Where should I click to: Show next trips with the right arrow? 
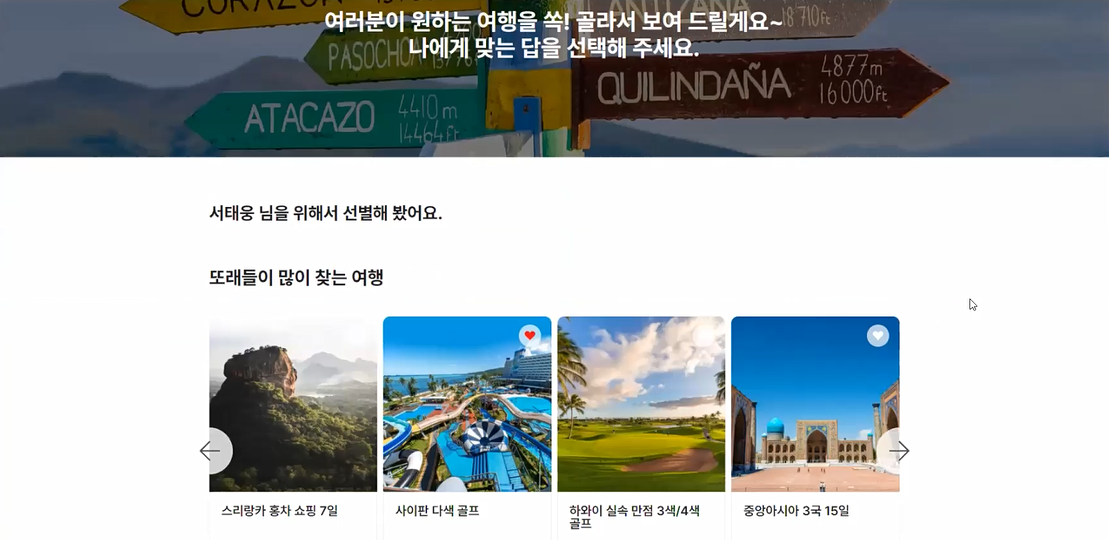tap(898, 451)
